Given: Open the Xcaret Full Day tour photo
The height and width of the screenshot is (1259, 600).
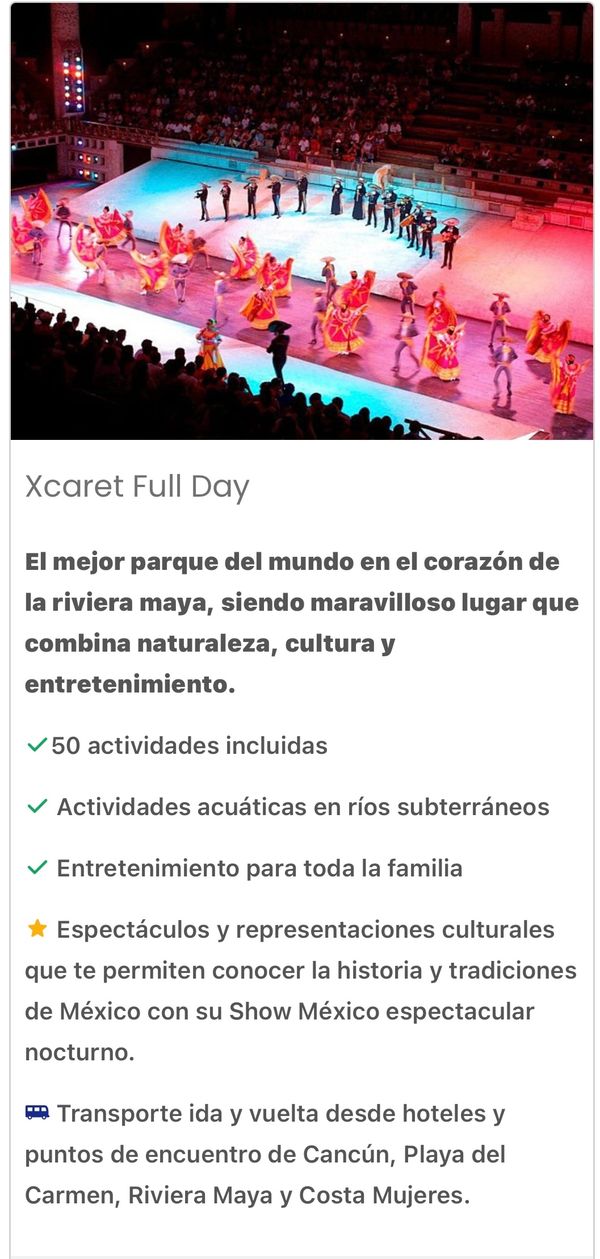Looking at the screenshot, I should pos(300,220).
